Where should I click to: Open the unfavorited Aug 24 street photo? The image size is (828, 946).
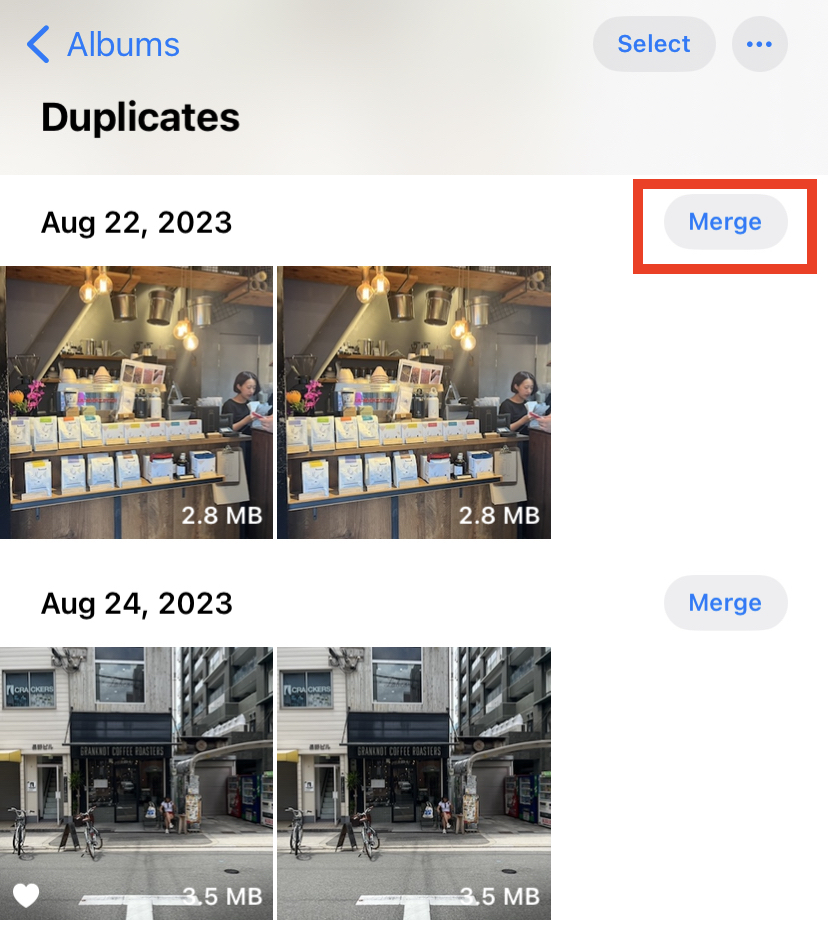(413, 783)
